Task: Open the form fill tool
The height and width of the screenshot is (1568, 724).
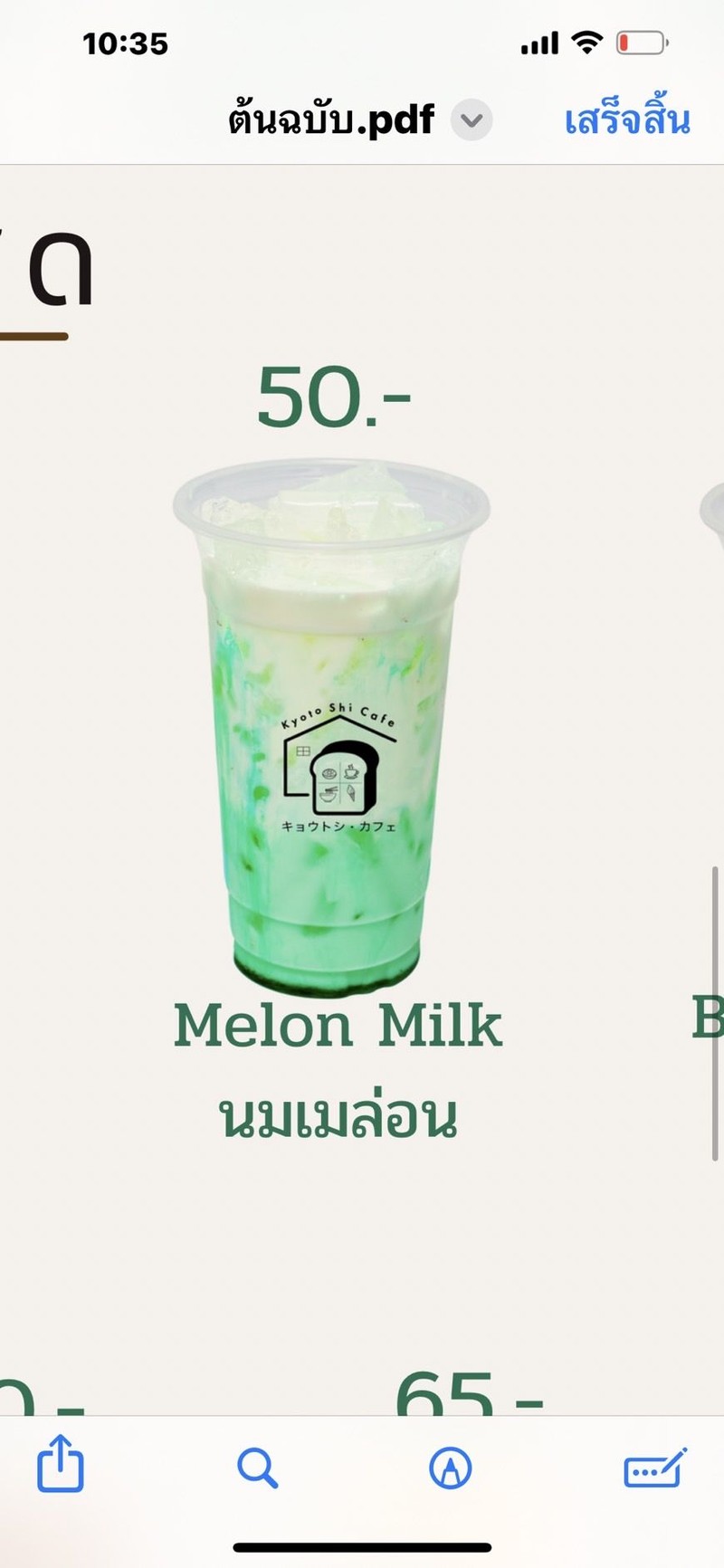Action: tap(654, 1467)
